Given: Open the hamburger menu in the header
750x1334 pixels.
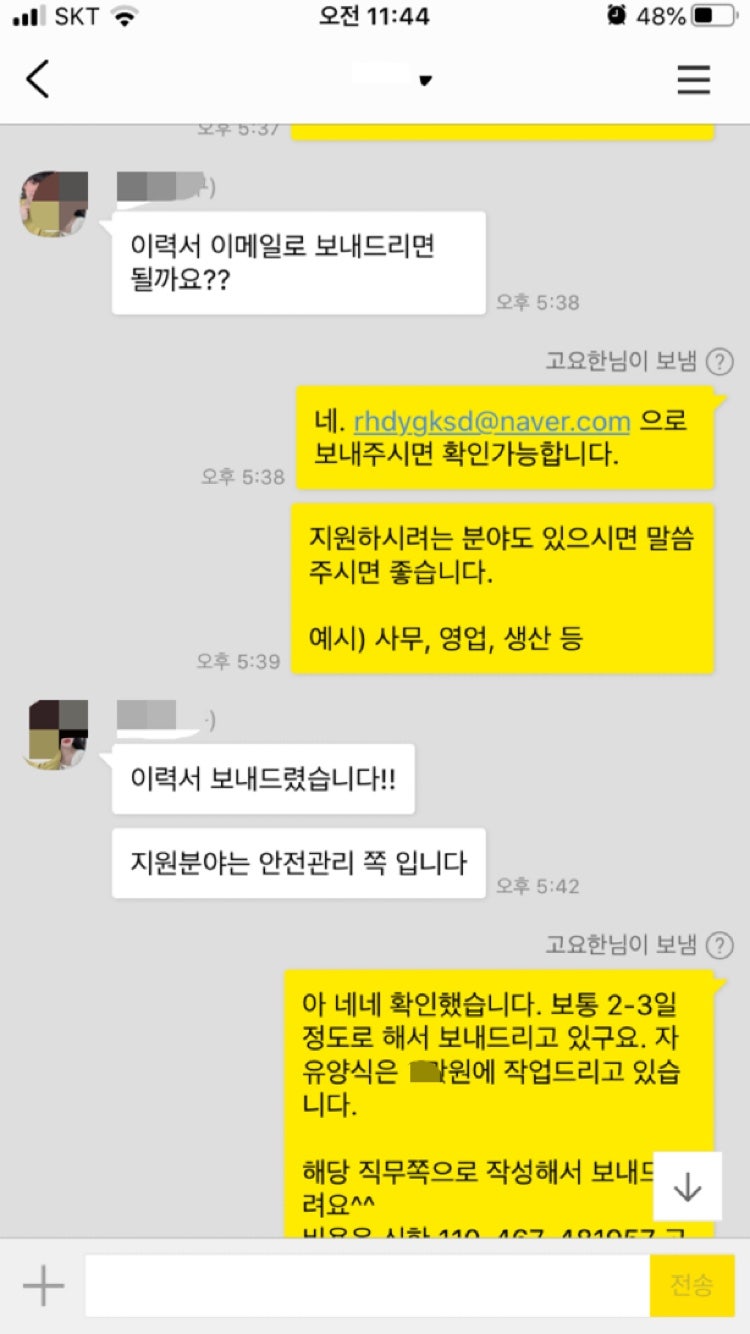Looking at the screenshot, I should [x=693, y=79].
